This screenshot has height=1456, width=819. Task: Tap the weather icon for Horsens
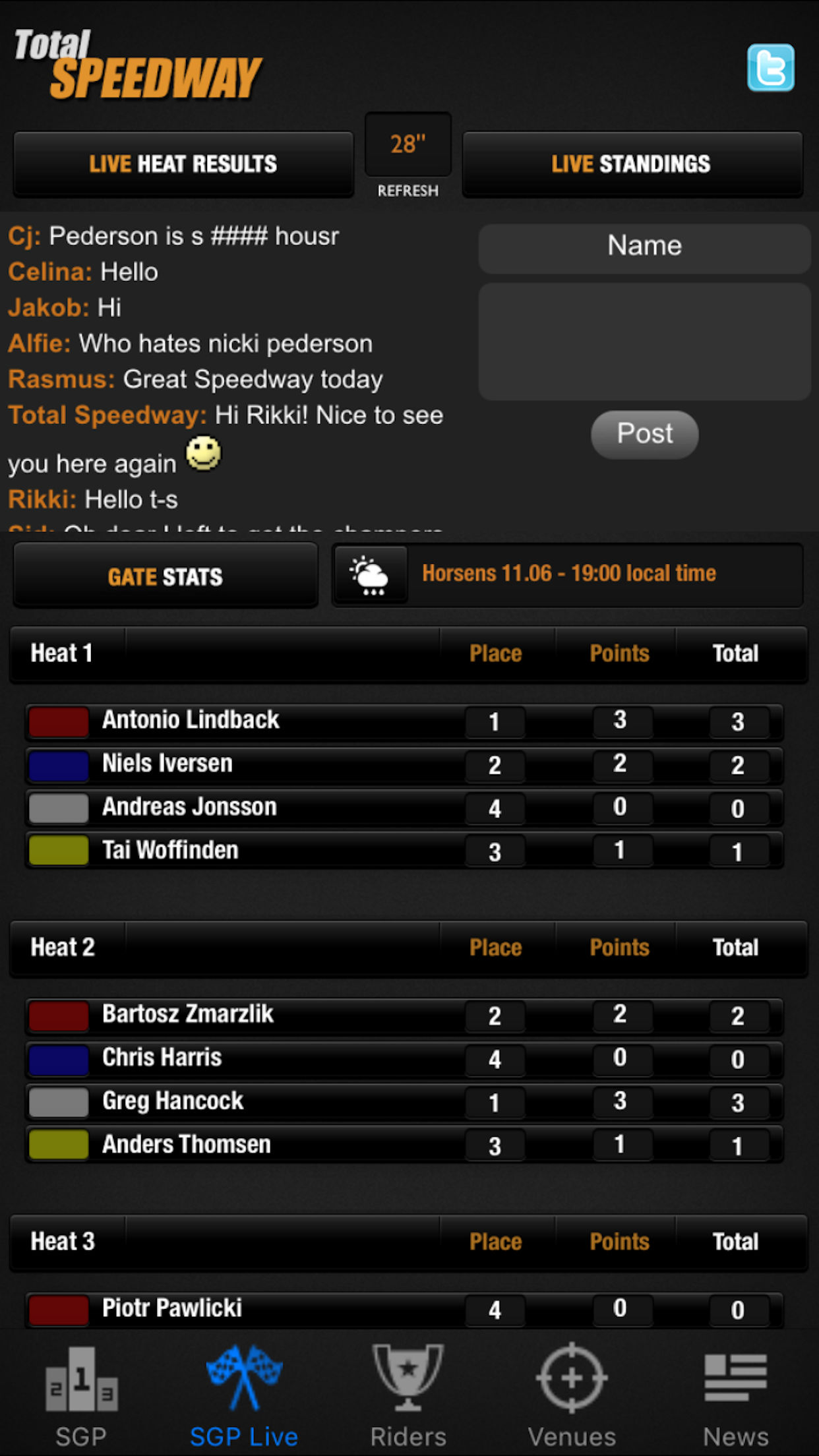371,575
